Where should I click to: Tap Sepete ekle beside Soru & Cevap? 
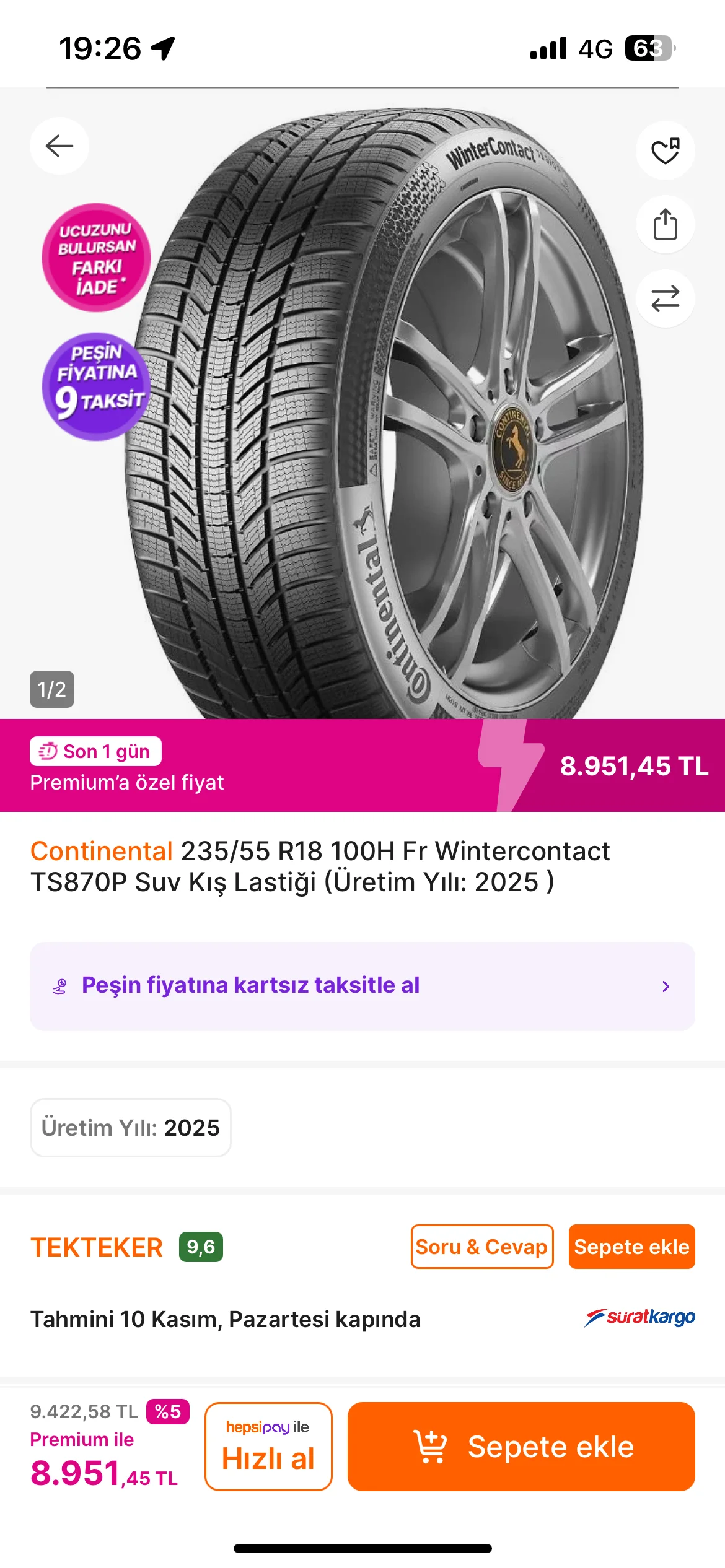pos(631,1247)
